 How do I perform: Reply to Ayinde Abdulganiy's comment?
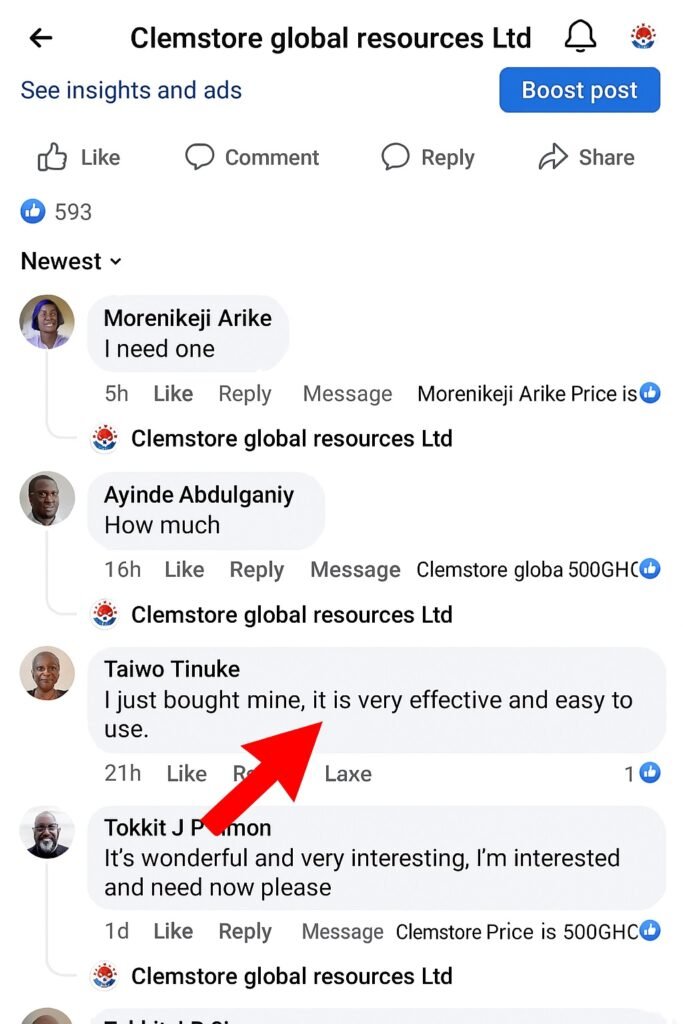coord(256,570)
